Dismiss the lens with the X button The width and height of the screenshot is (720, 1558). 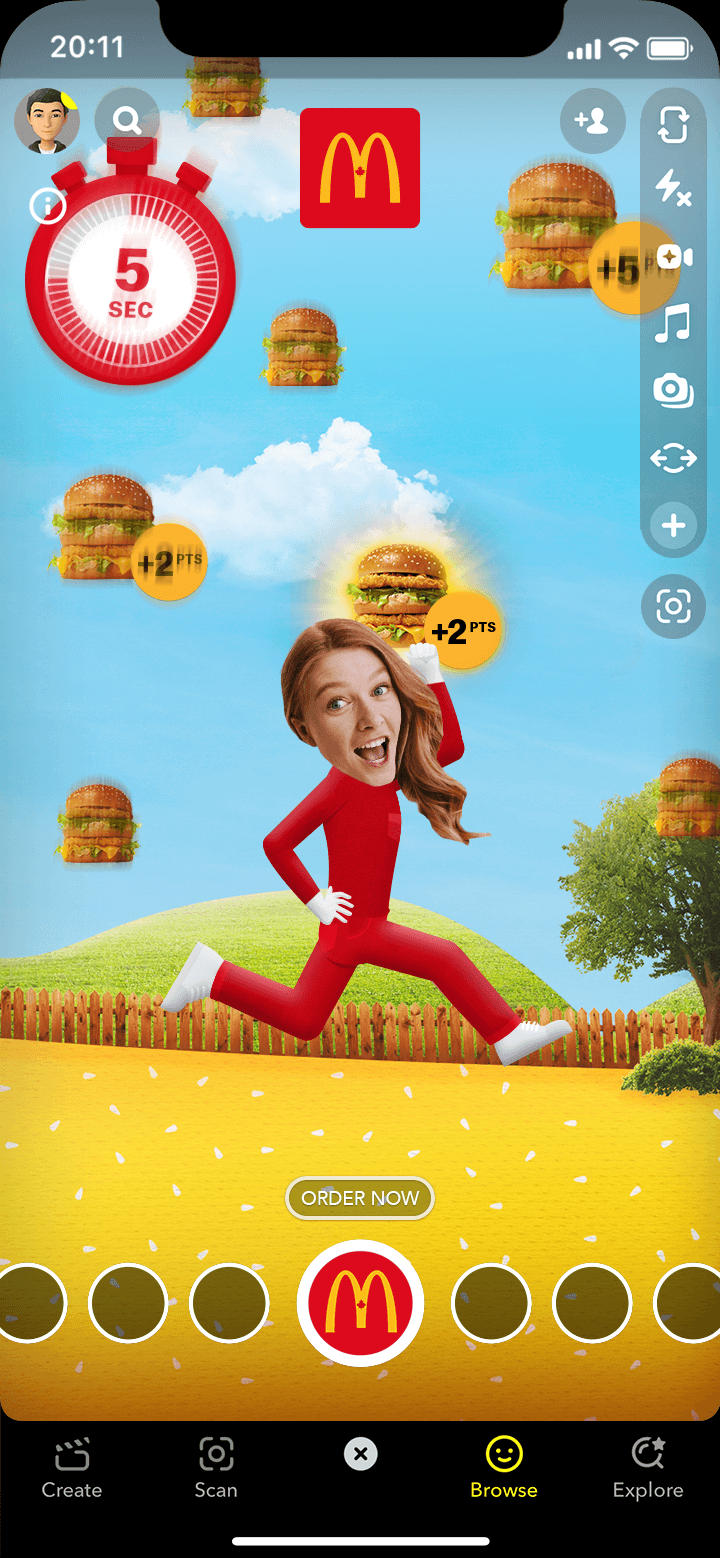click(360, 1454)
